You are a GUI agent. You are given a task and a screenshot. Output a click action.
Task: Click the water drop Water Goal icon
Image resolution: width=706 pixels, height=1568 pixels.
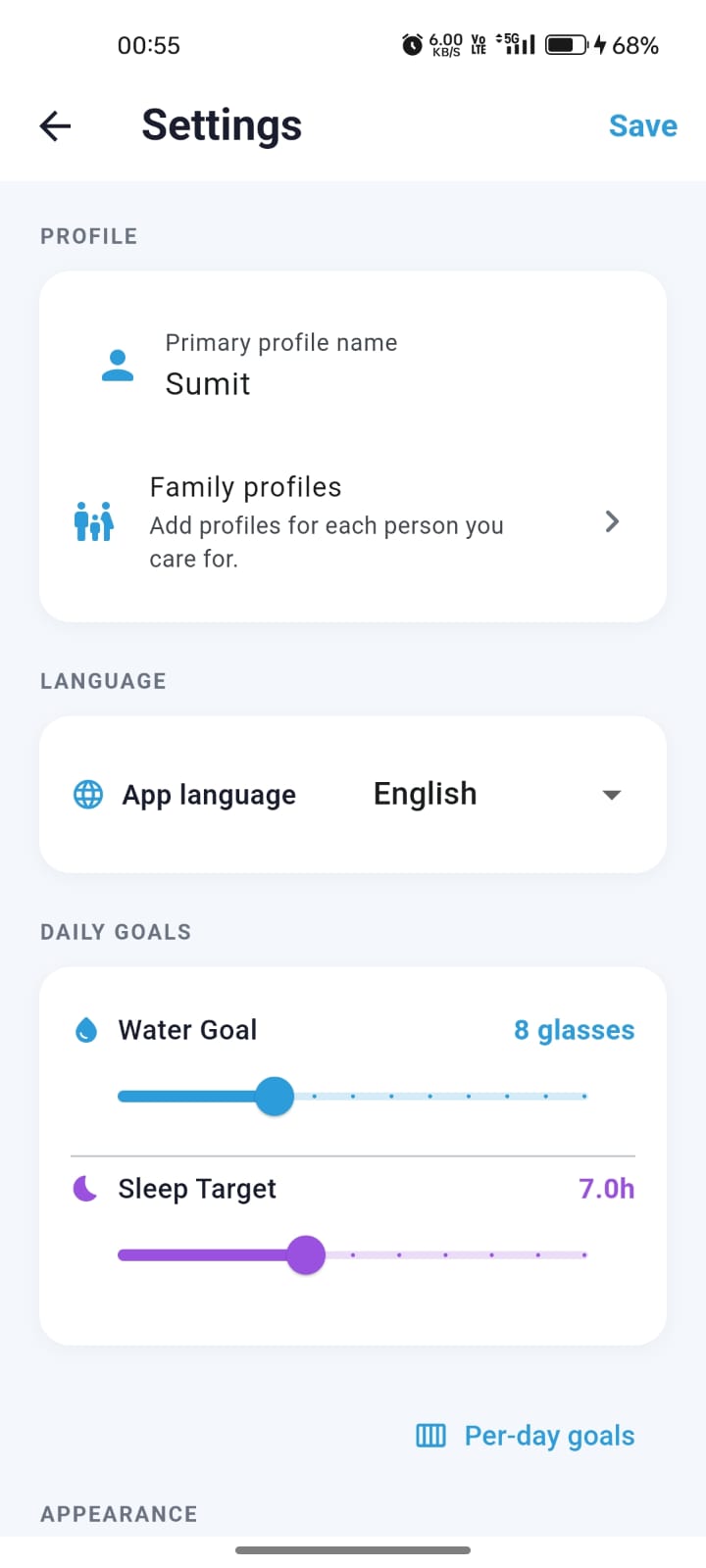coord(85,1030)
